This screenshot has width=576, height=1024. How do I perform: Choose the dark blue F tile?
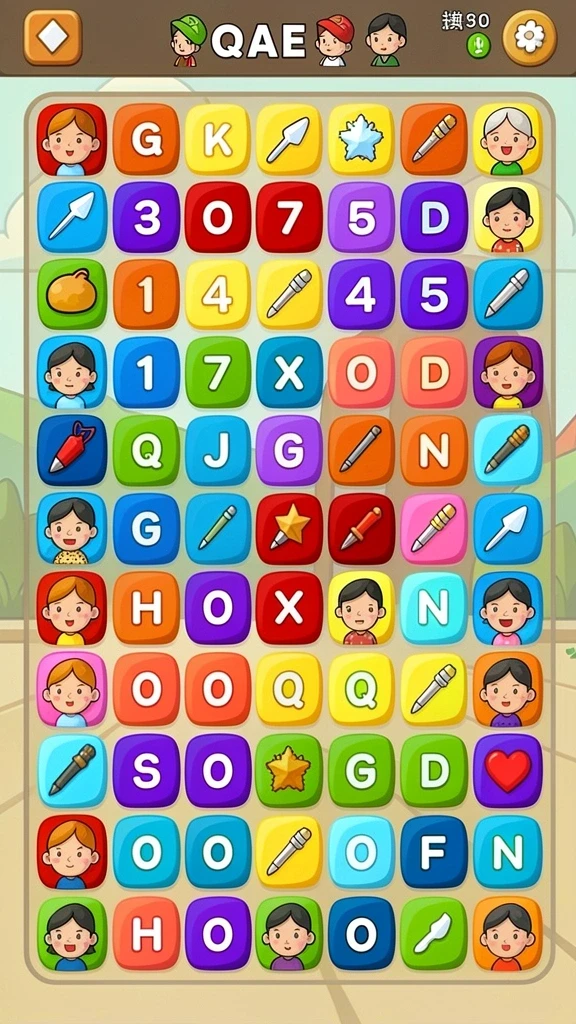point(434,852)
